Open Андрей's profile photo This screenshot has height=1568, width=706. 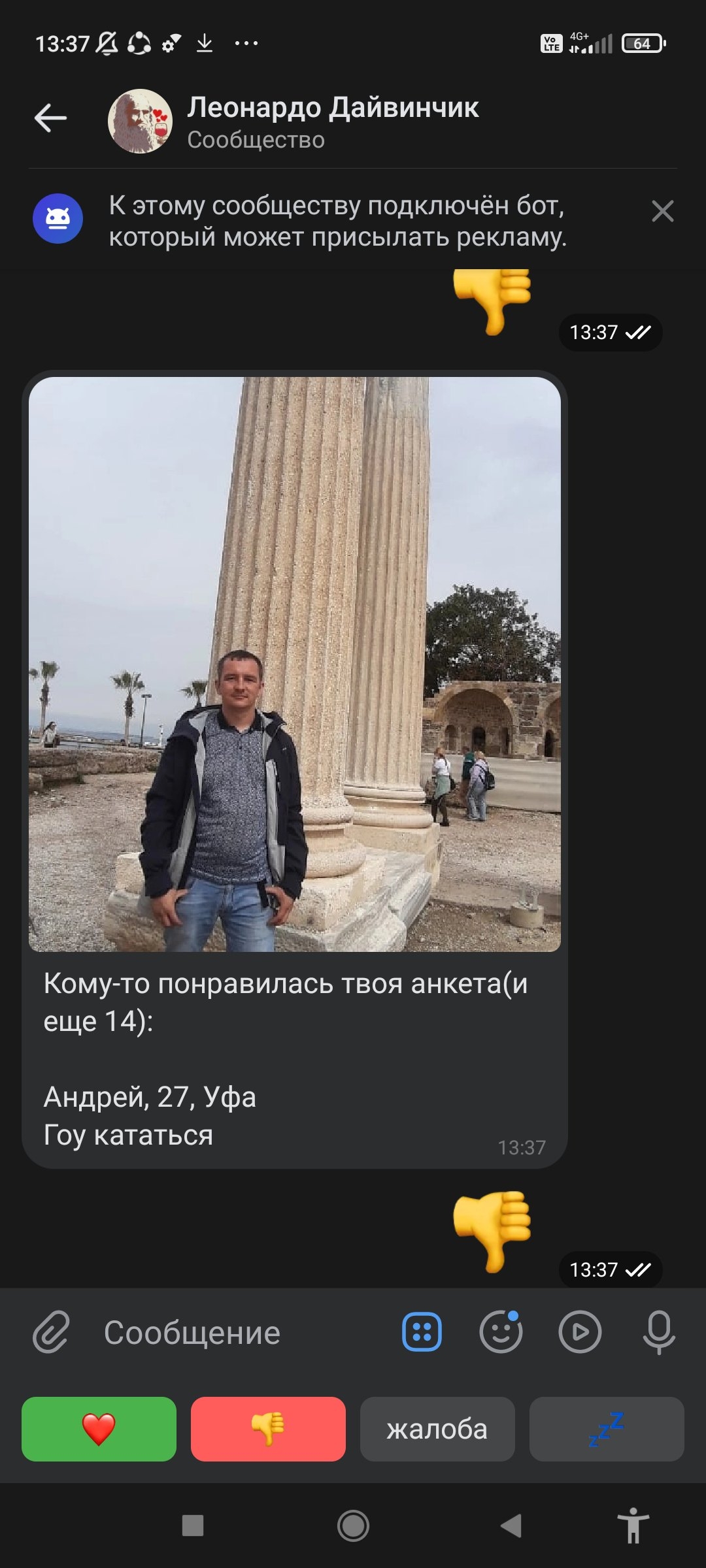[x=294, y=663]
